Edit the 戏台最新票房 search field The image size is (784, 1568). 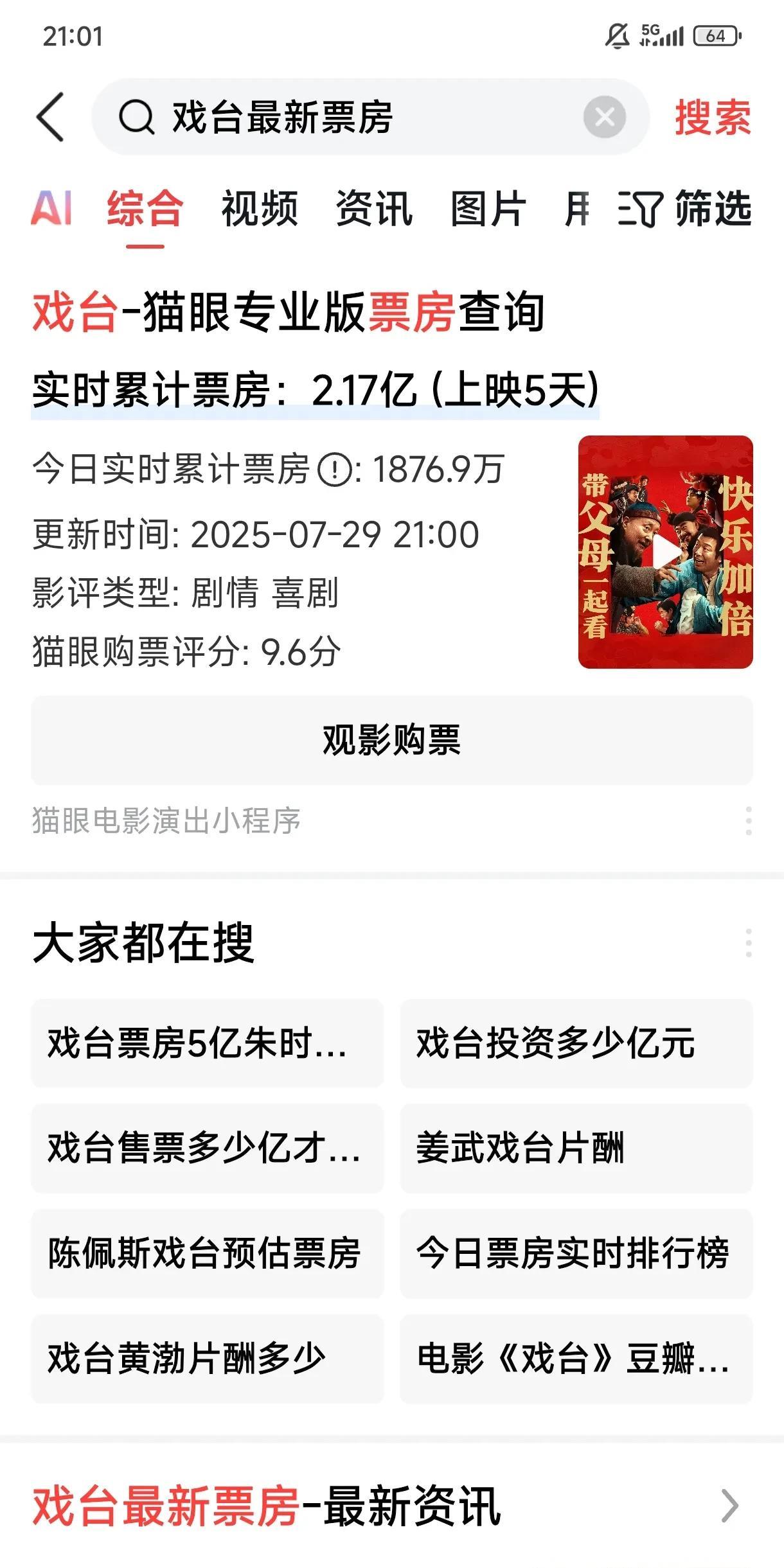pos(360,118)
